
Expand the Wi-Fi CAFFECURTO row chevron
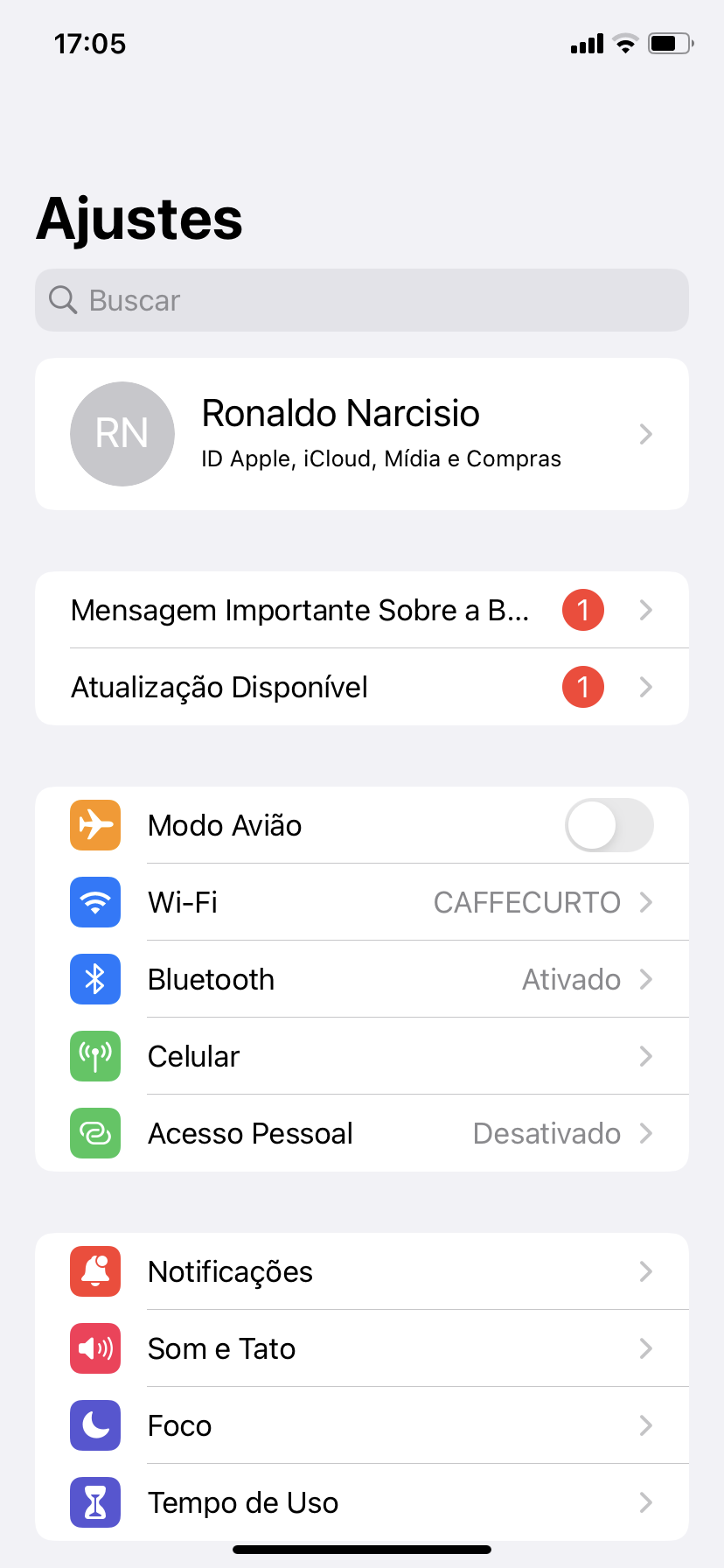point(645,901)
